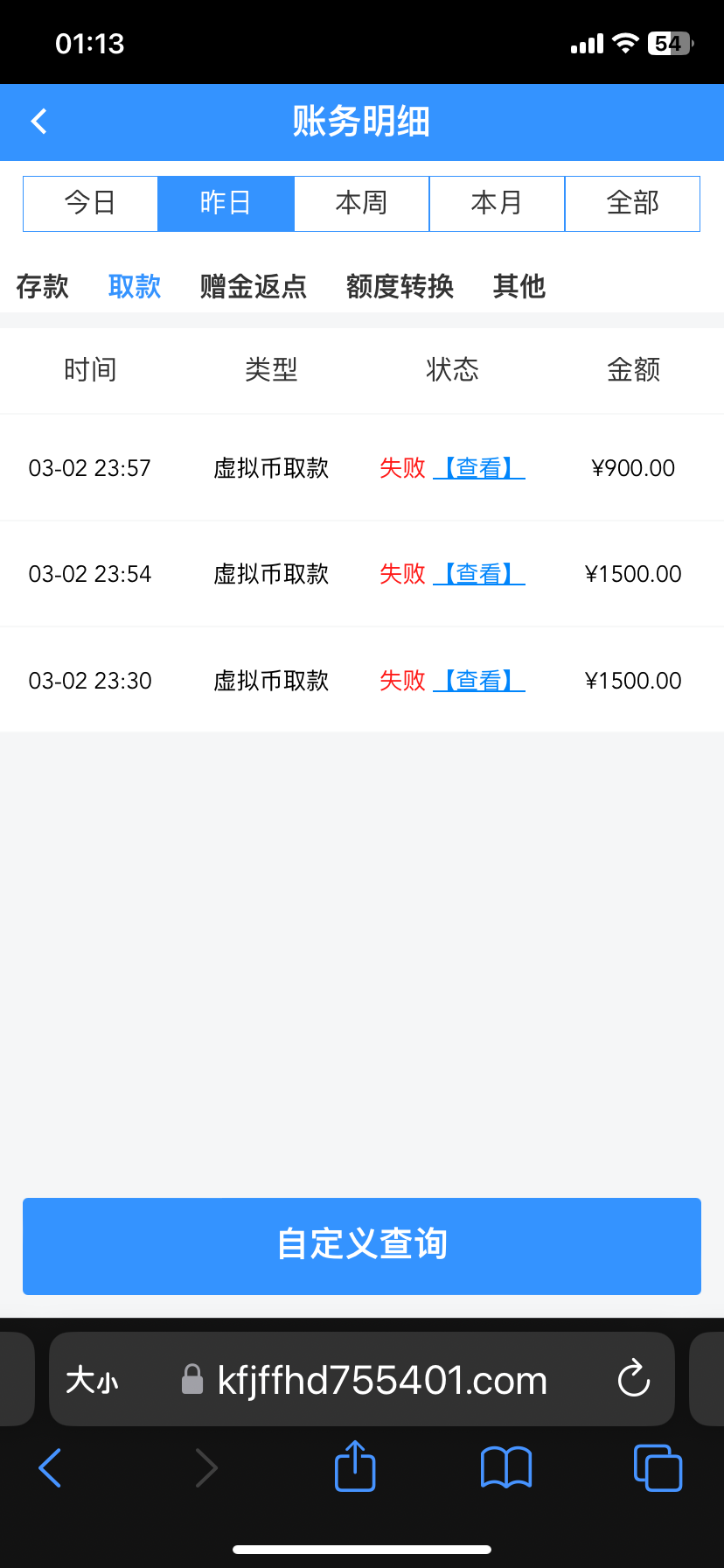Go back from 账务明细 page
This screenshot has width=724, height=1568.
(39, 122)
